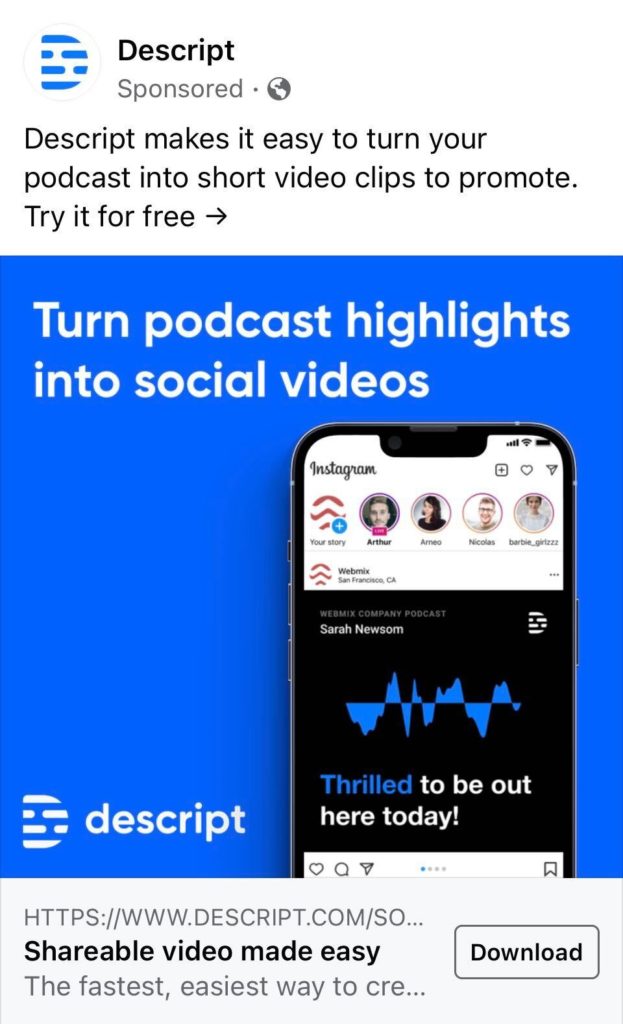The image size is (623, 1024).
Task: Open the Descript page name
Action: [176, 50]
